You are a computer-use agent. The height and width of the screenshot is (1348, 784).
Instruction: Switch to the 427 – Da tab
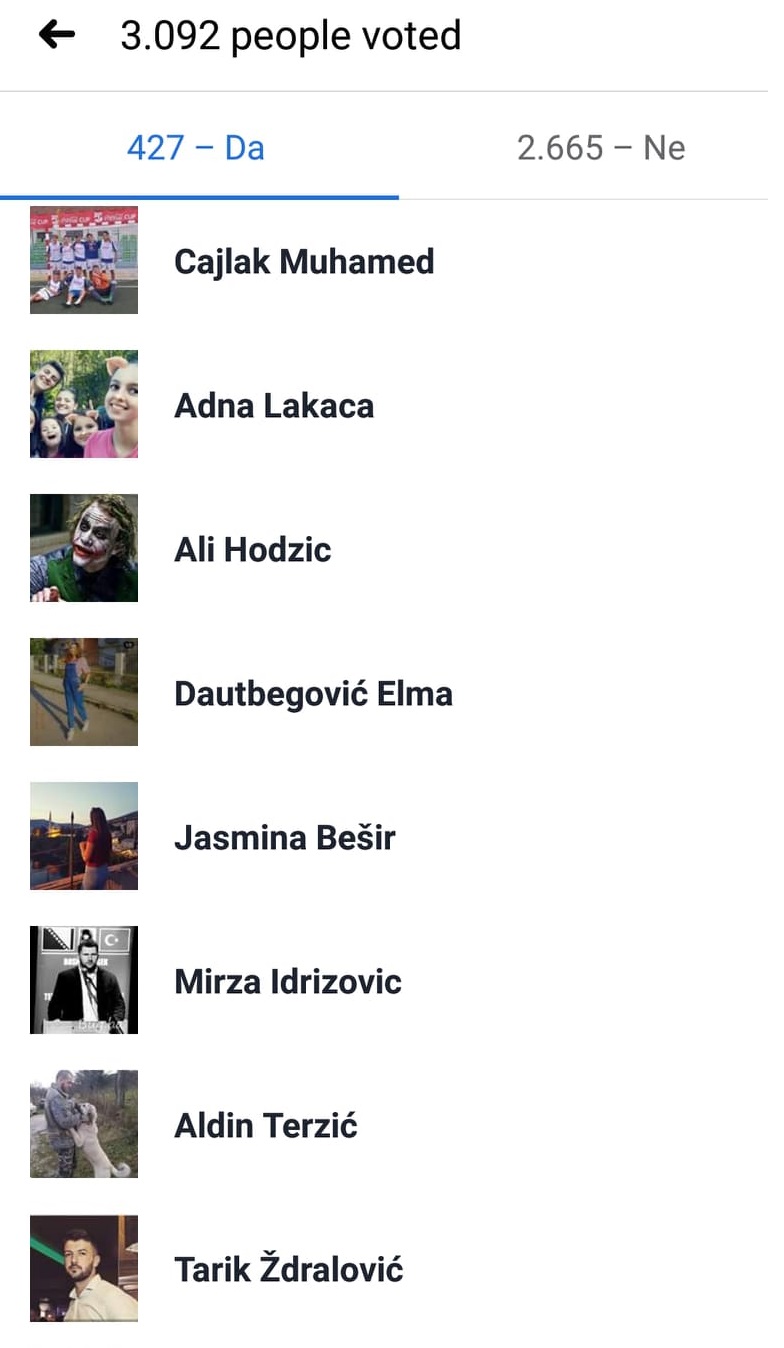(x=196, y=148)
